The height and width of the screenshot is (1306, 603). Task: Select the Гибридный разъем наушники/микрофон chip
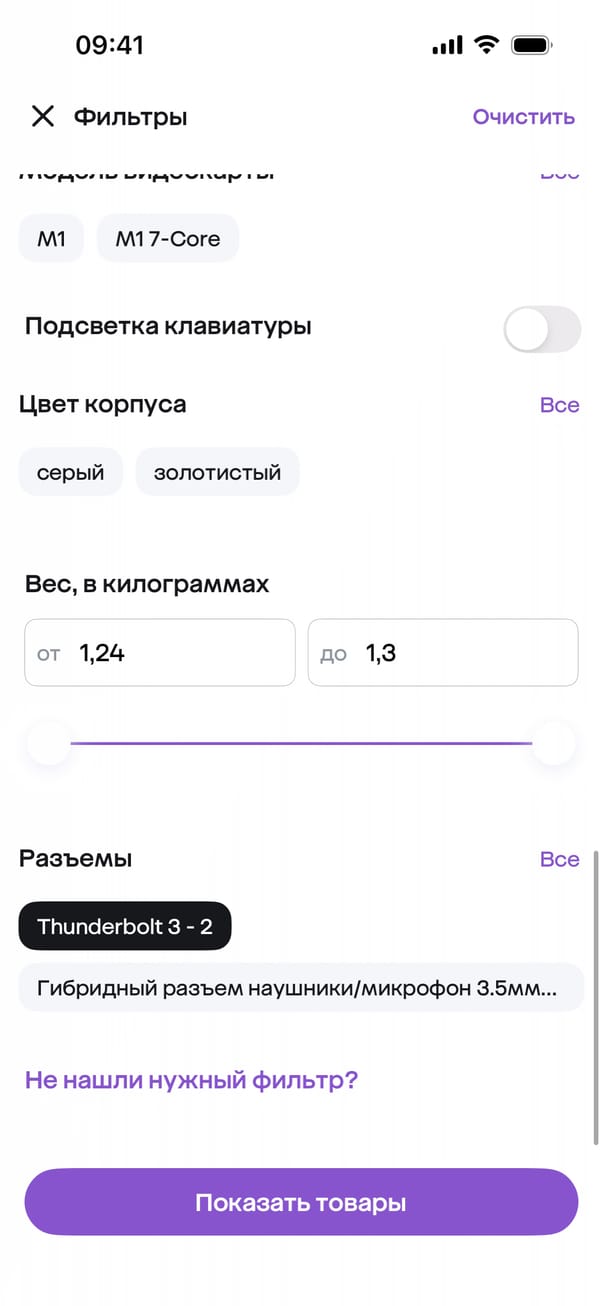300,988
